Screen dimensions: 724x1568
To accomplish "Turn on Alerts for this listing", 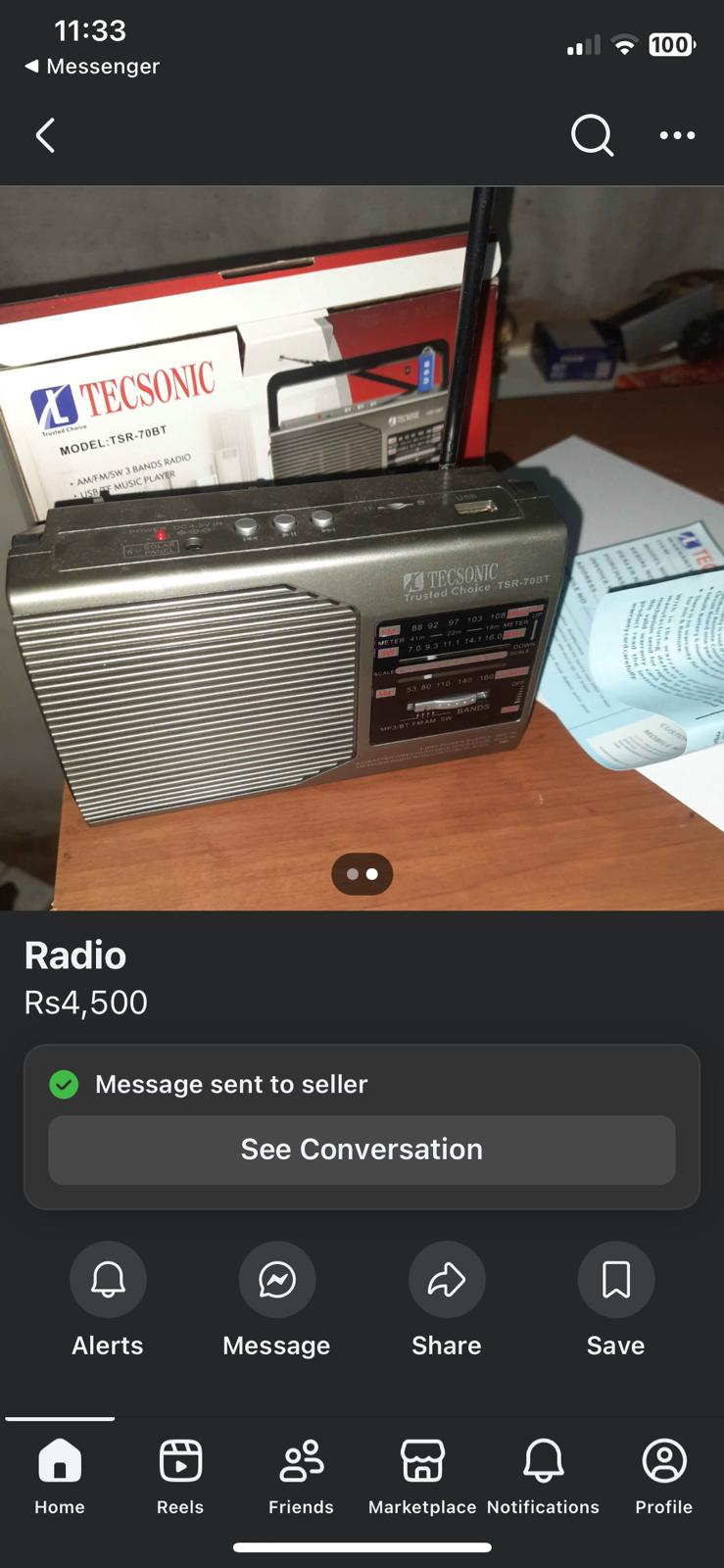I will (108, 1280).
